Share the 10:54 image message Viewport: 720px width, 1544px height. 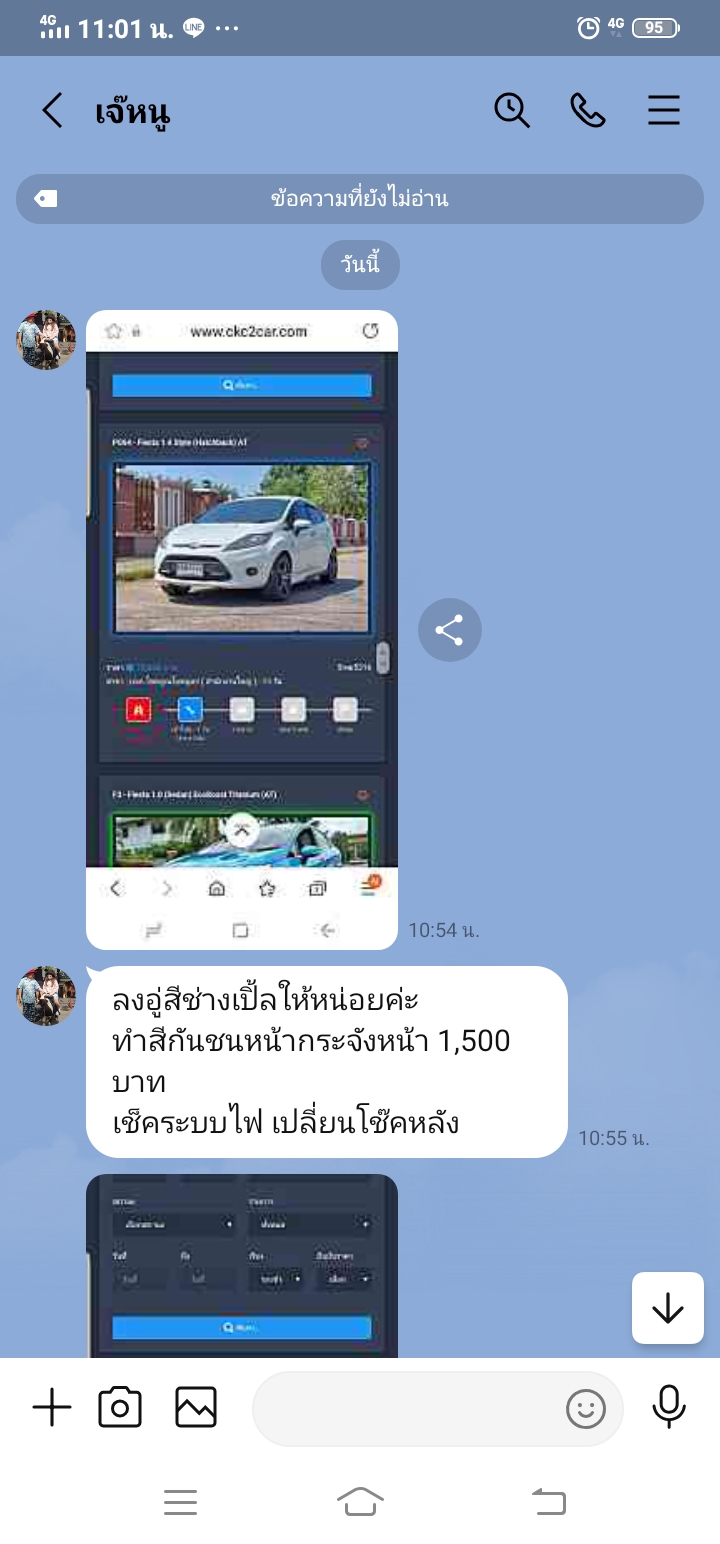coord(450,630)
